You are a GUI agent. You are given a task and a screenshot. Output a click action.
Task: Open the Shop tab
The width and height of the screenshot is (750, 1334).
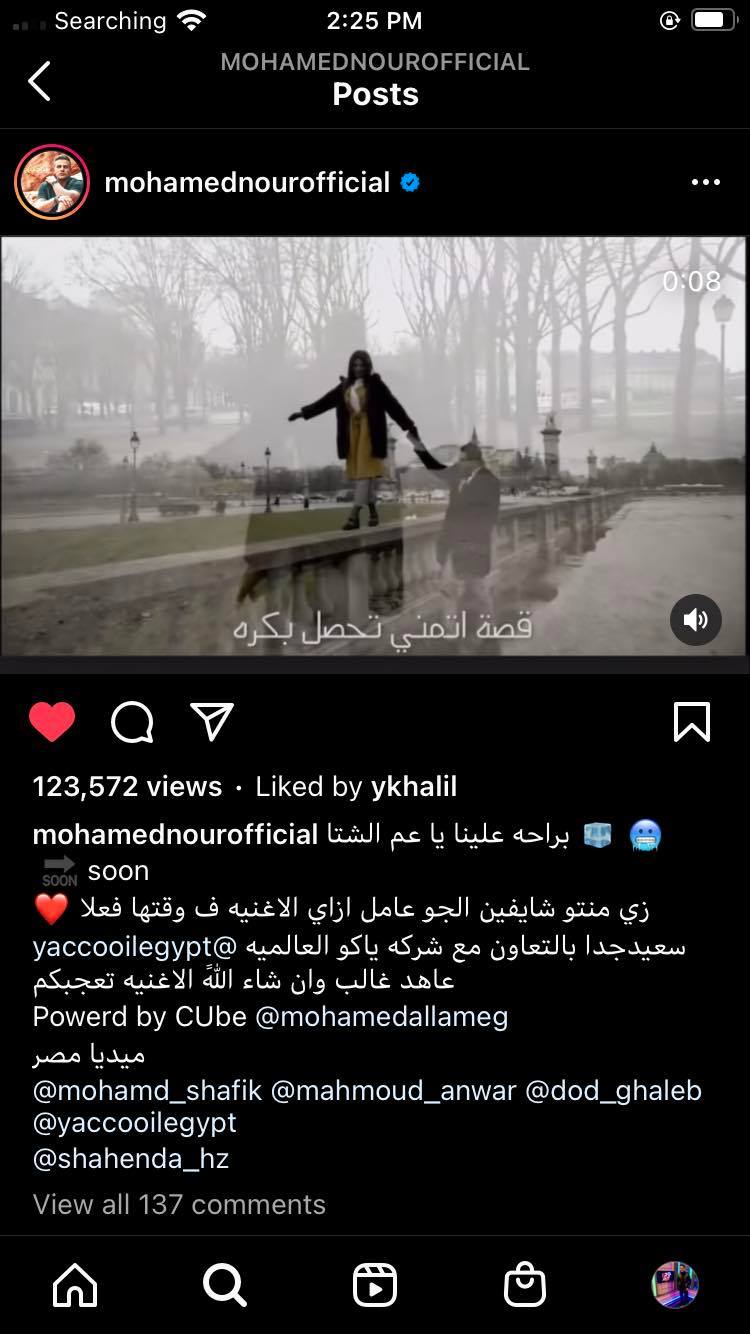click(x=525, y=1285)
